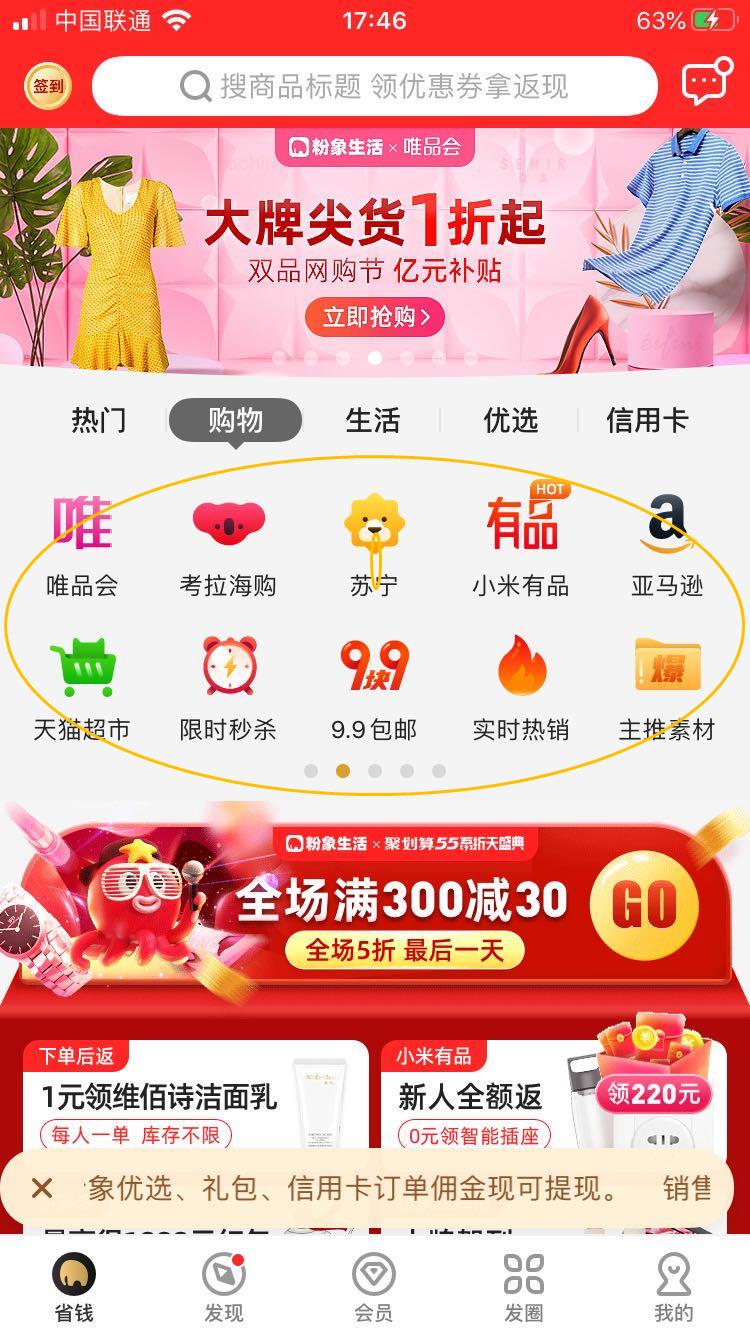Open the 小米有品 entry
This screenshot has width=750, height=1334.
point(521,545)
